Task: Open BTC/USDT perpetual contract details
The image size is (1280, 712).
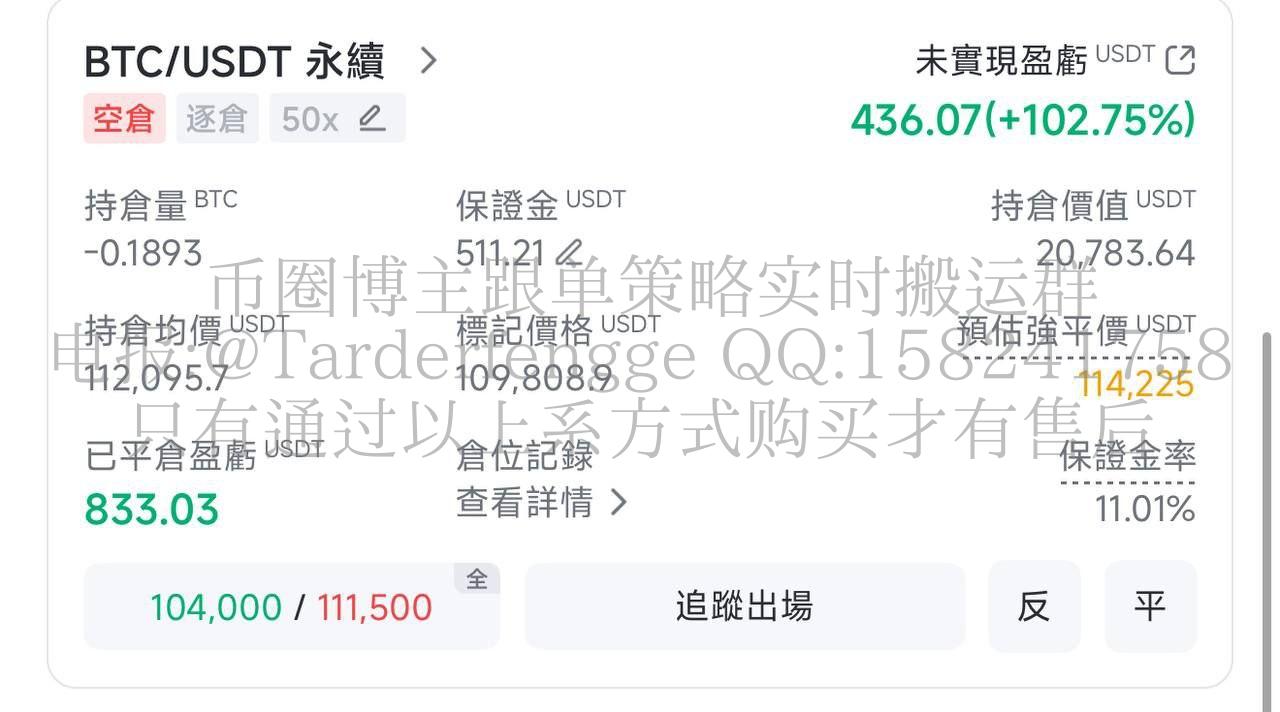Action: [x=428, y=61]
